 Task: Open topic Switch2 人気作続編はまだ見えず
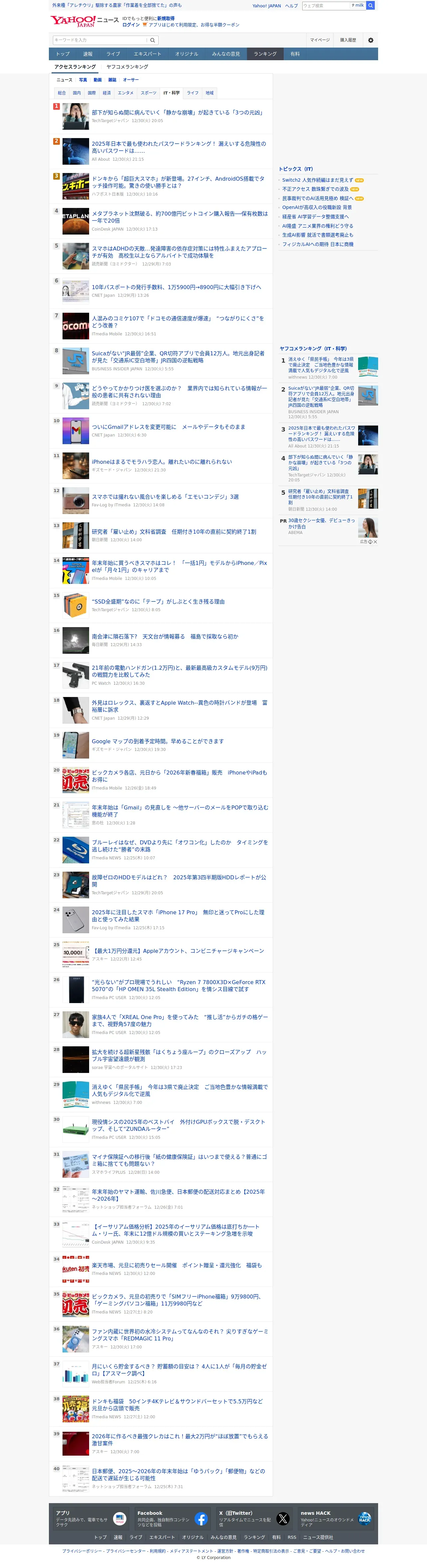click(318, 180)
